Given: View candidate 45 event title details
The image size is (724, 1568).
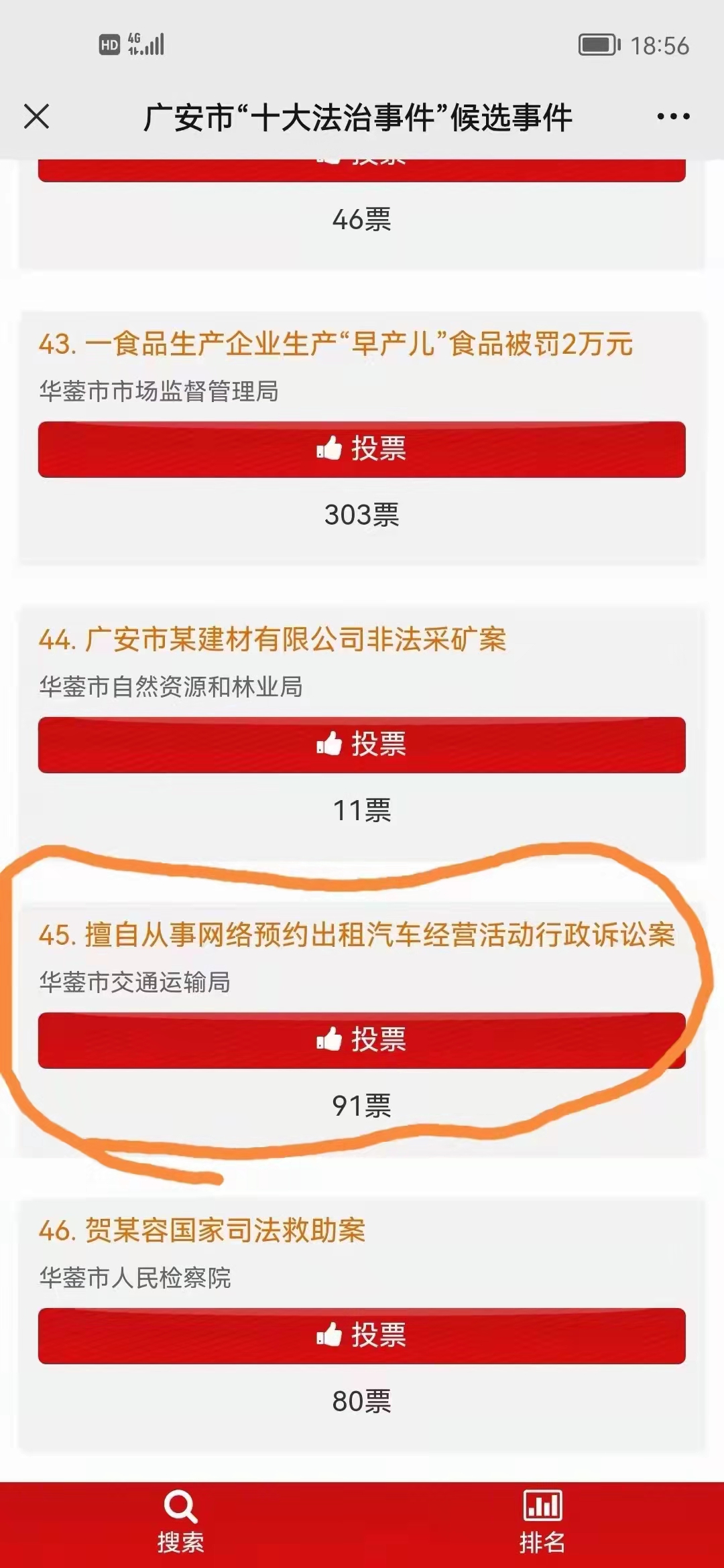Looking at the screenshot, I should point(356,935).
